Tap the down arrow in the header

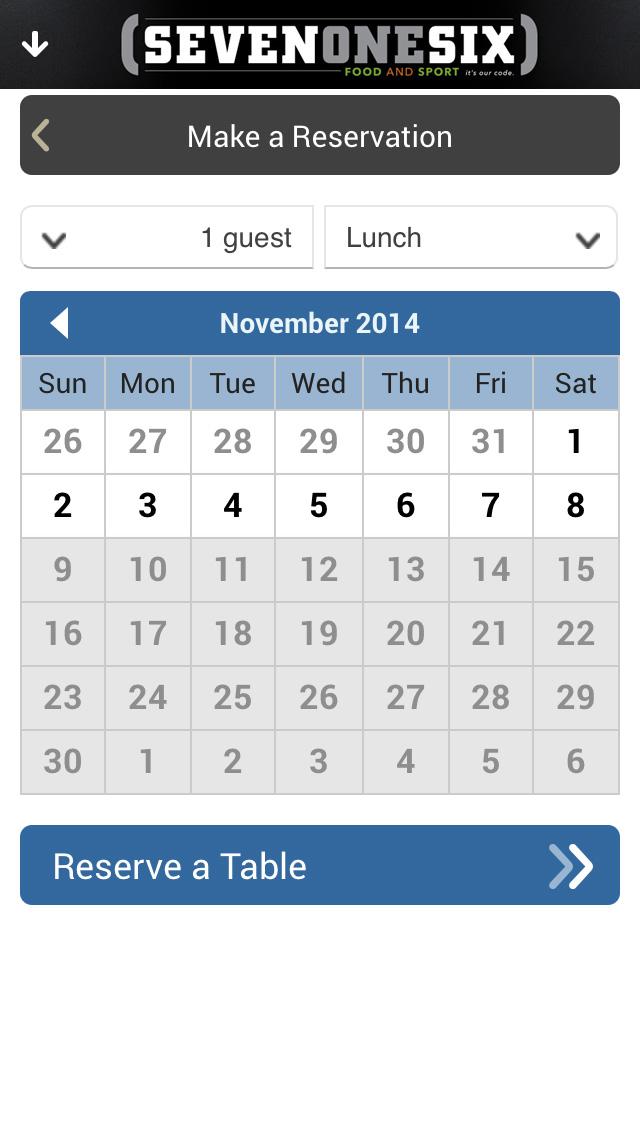tap(35, 45)
